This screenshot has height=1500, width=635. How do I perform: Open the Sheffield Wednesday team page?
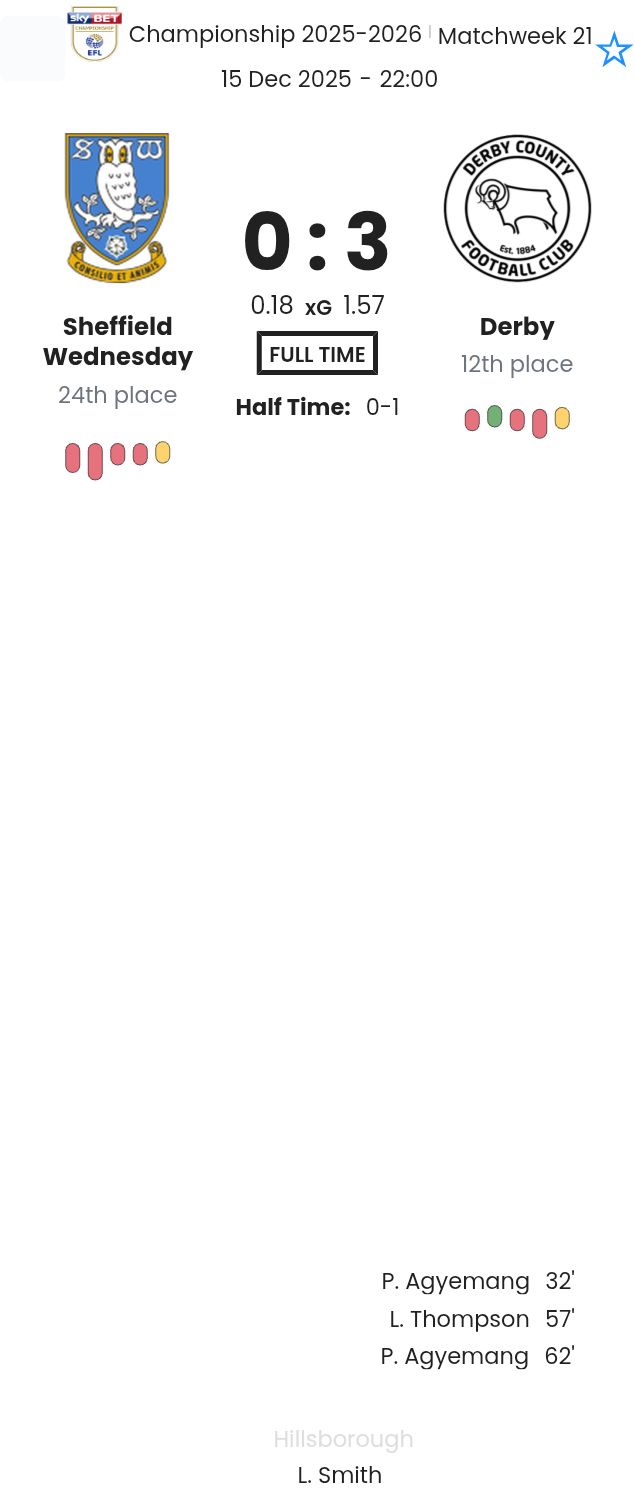pos(117,341)
